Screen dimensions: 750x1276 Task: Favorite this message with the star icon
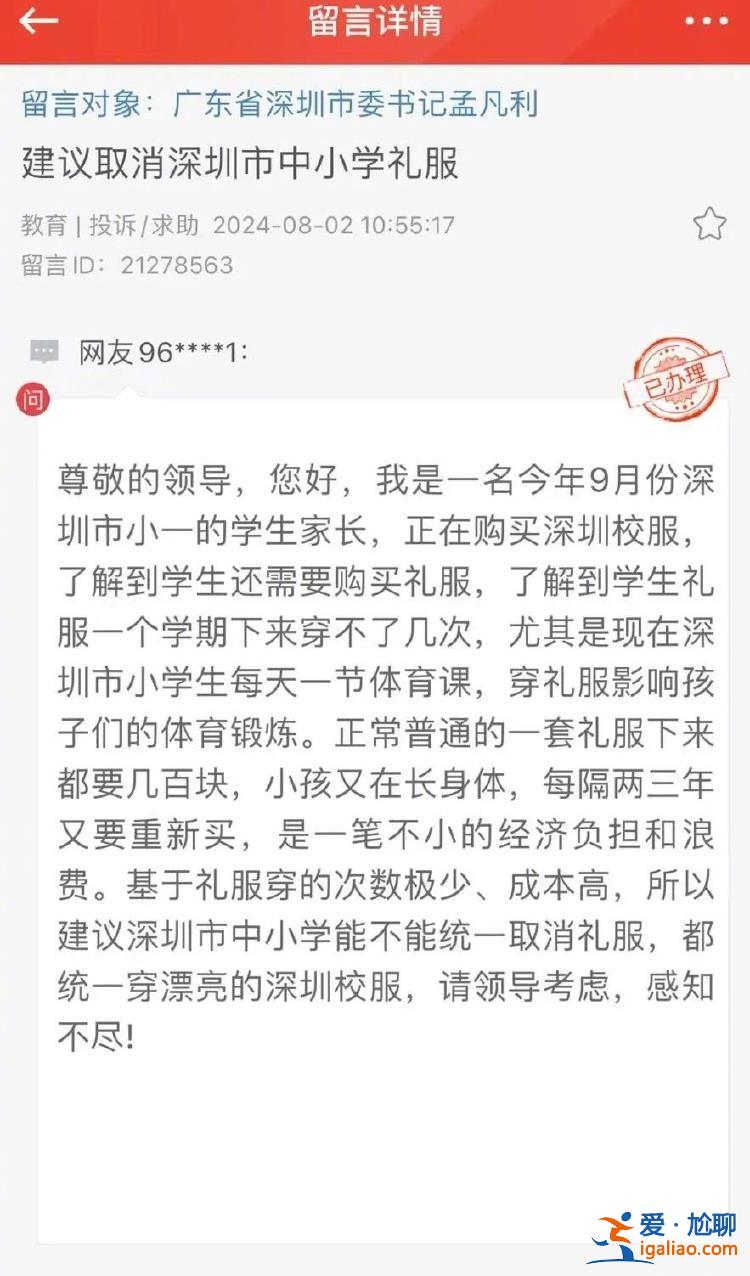709,224
